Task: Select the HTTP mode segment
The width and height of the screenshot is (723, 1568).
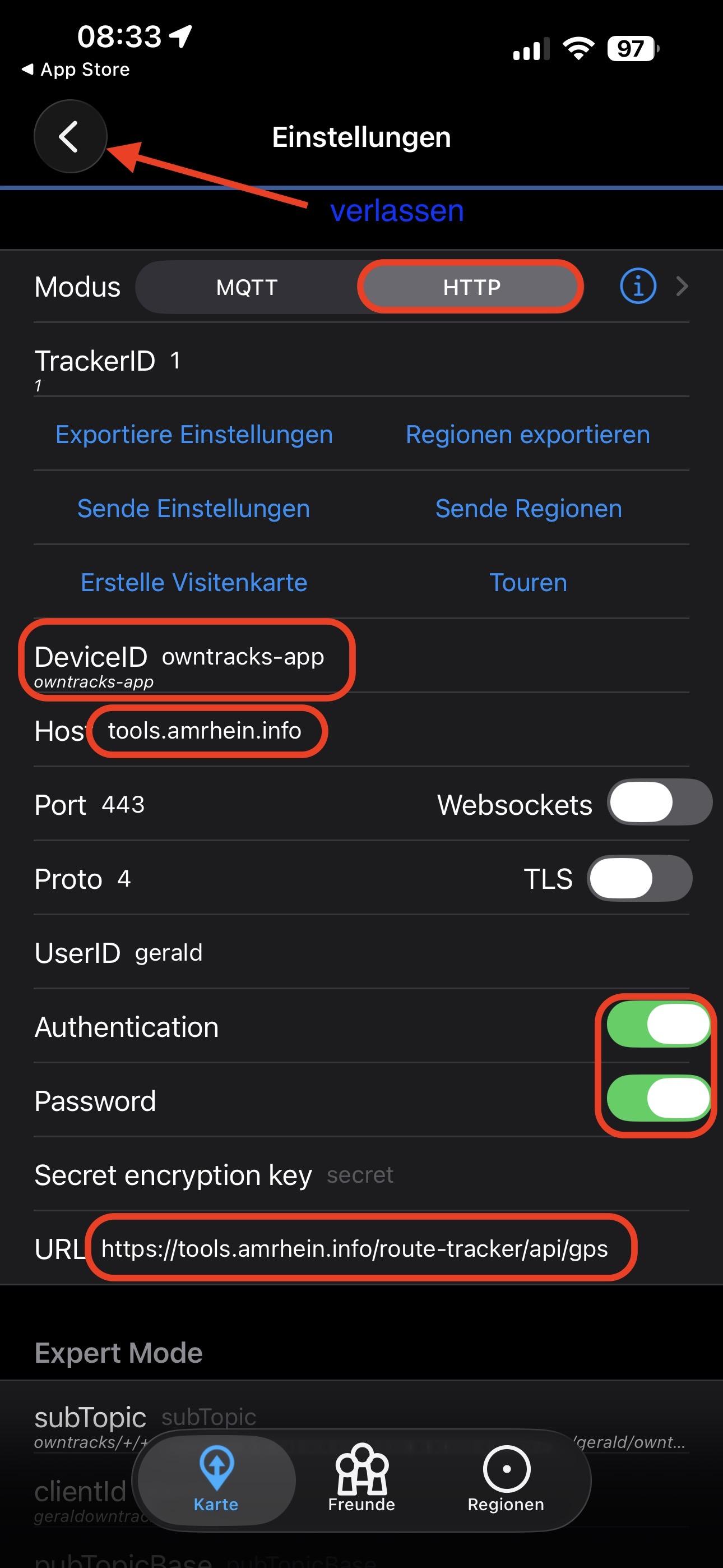Action: 470,286
